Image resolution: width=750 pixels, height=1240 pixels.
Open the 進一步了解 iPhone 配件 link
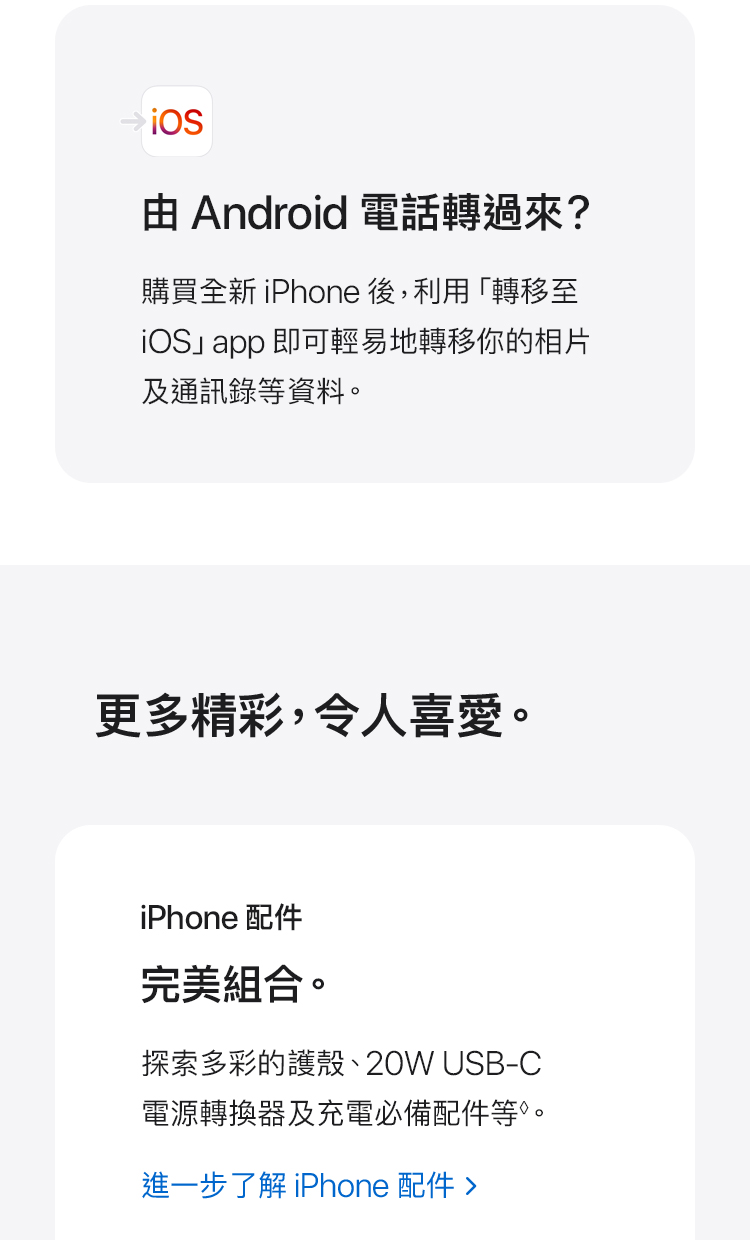(310, 1186)
